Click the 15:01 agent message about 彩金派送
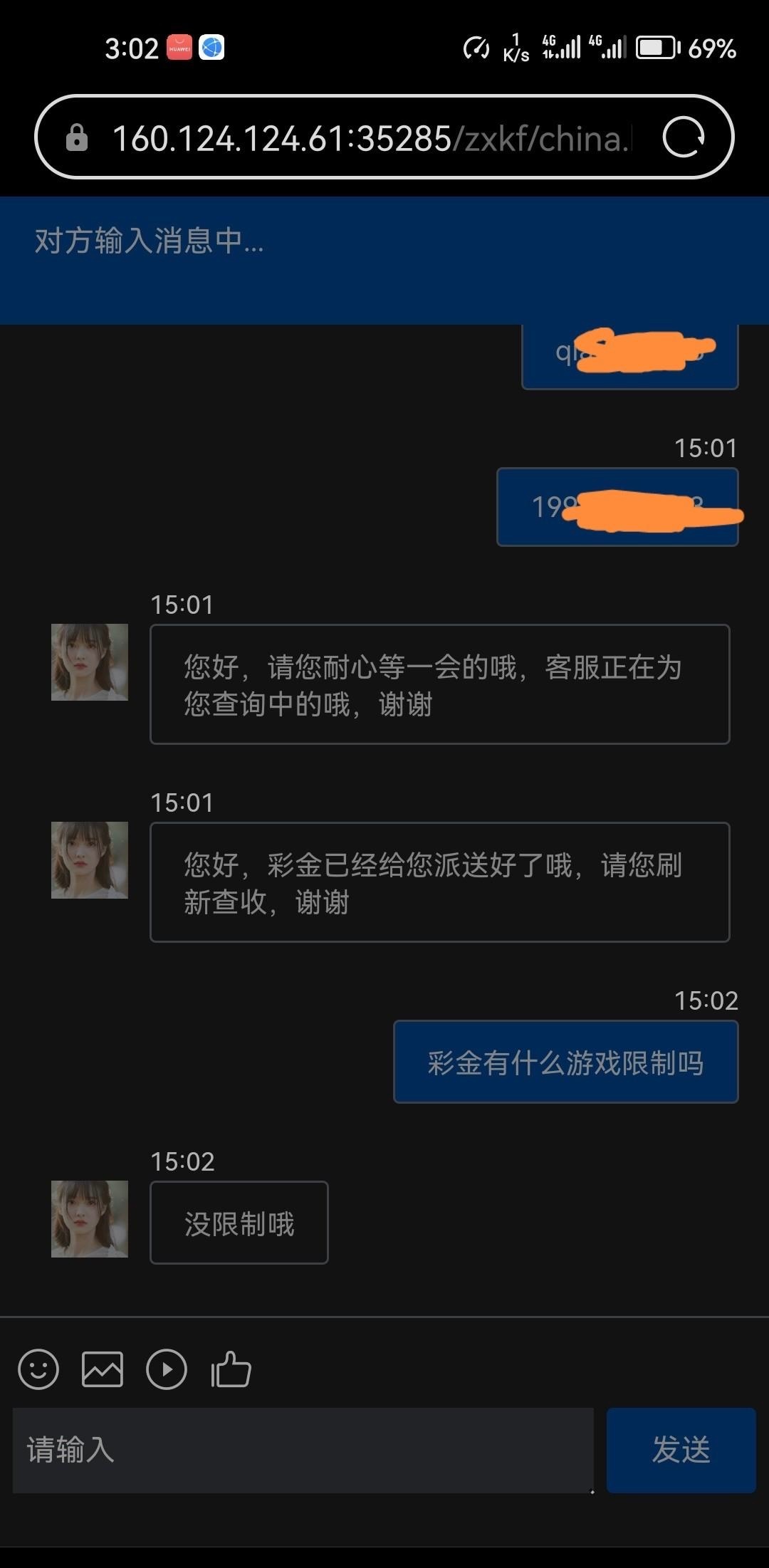 click(440, 882)
